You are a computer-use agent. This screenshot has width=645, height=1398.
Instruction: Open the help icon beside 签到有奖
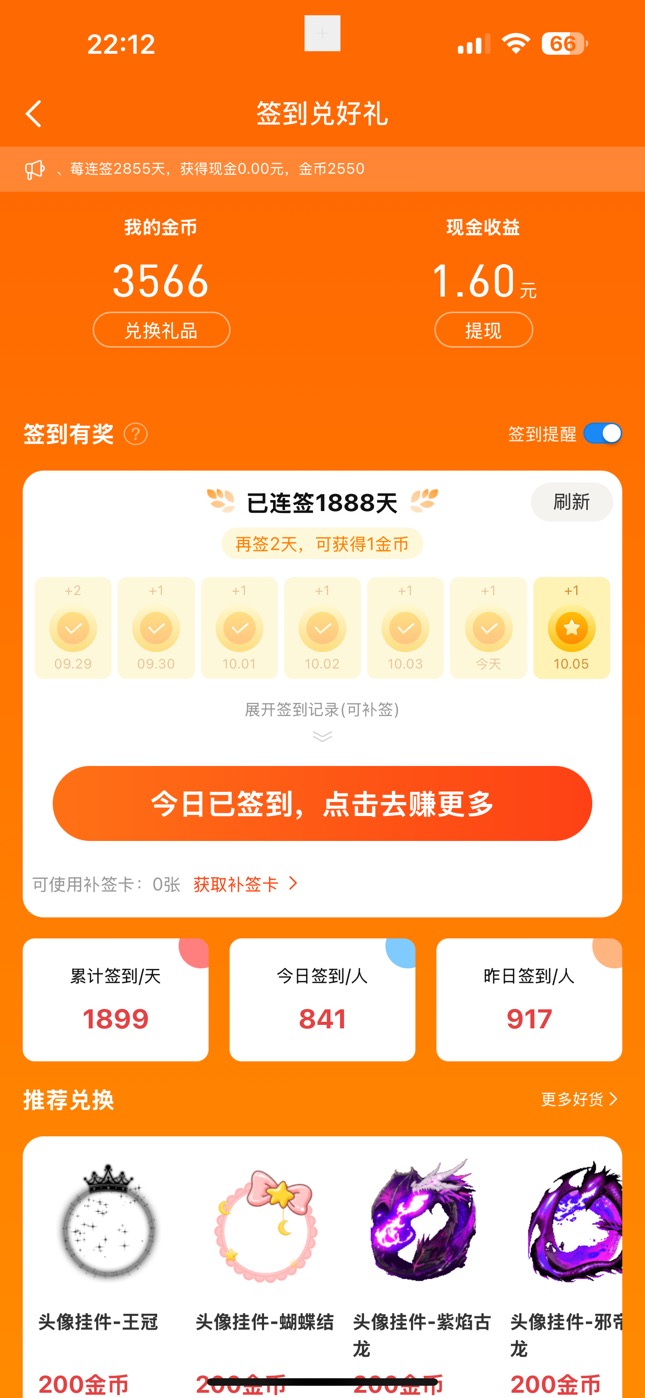pos(136,434)
